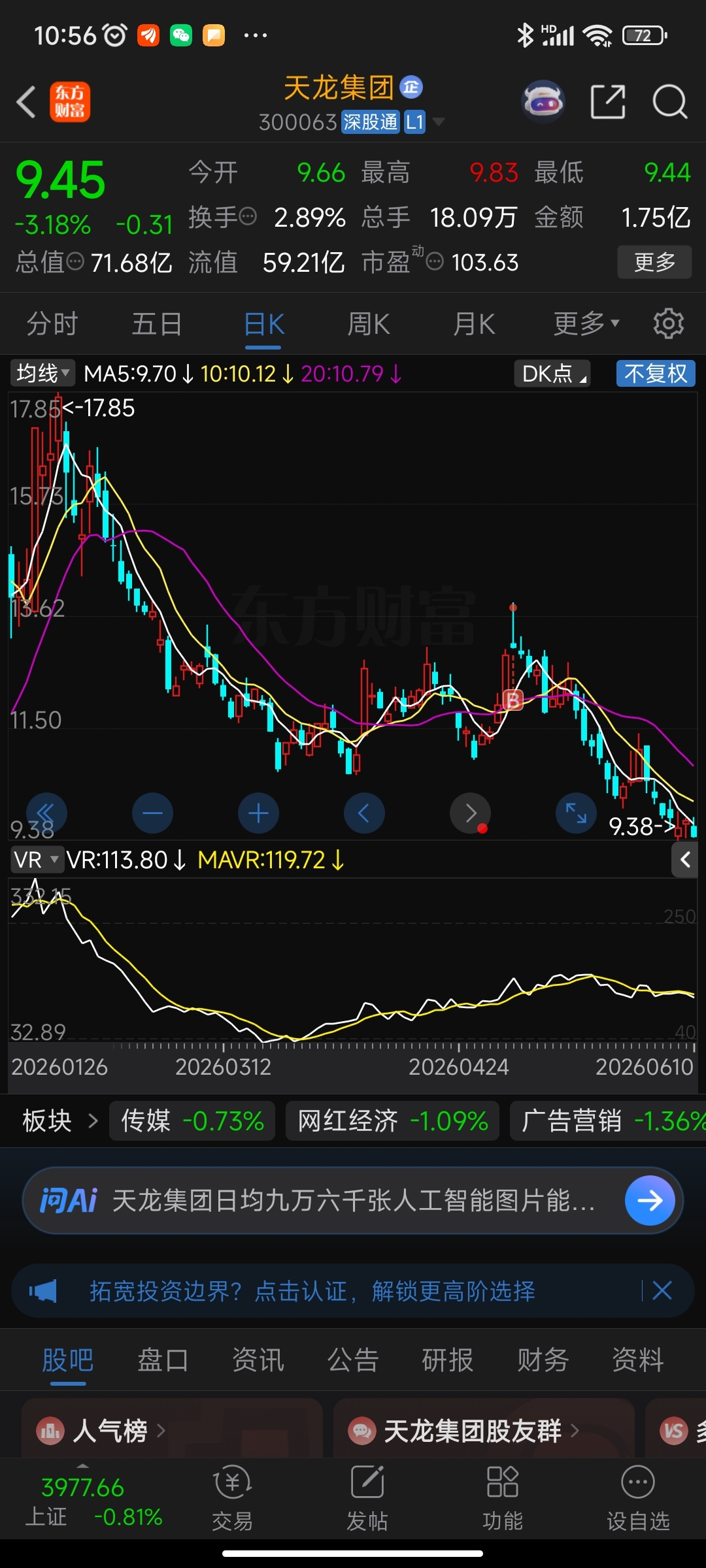706x1568 pixels.
Task: Switch to the 分时 chart tab
Action: (x=52, y=323)
